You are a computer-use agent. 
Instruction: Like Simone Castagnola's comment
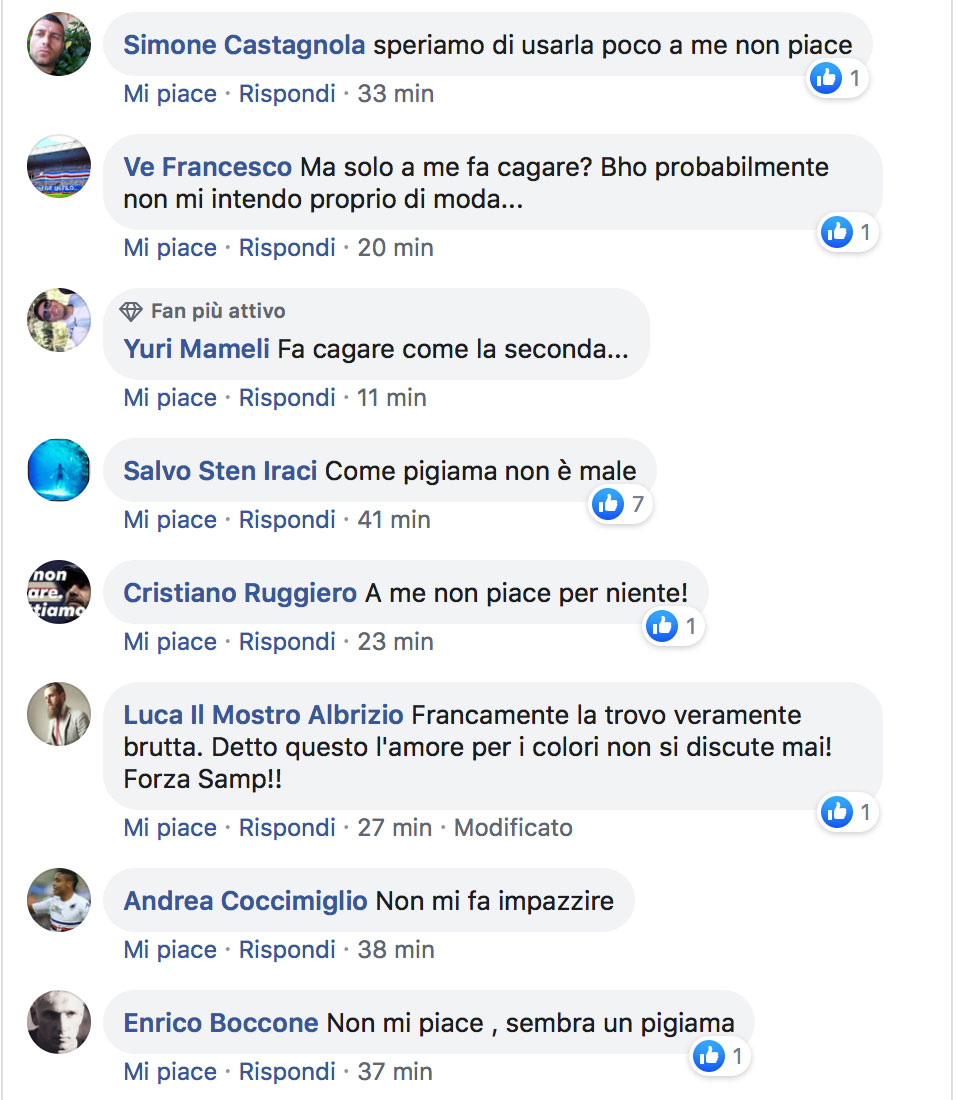(170, 94)
